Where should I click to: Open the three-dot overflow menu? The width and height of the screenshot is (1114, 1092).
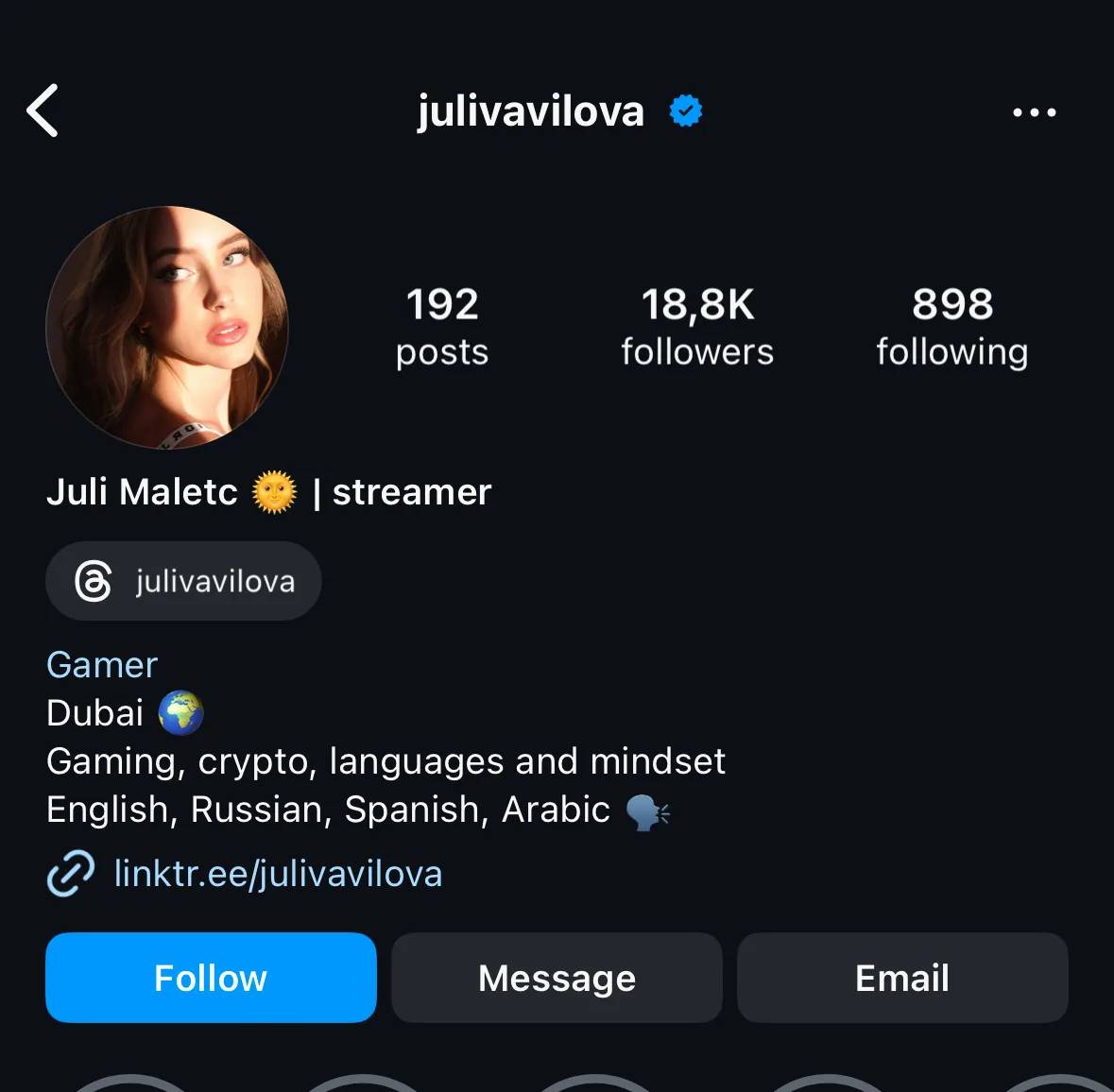(x=1034, y=112)
